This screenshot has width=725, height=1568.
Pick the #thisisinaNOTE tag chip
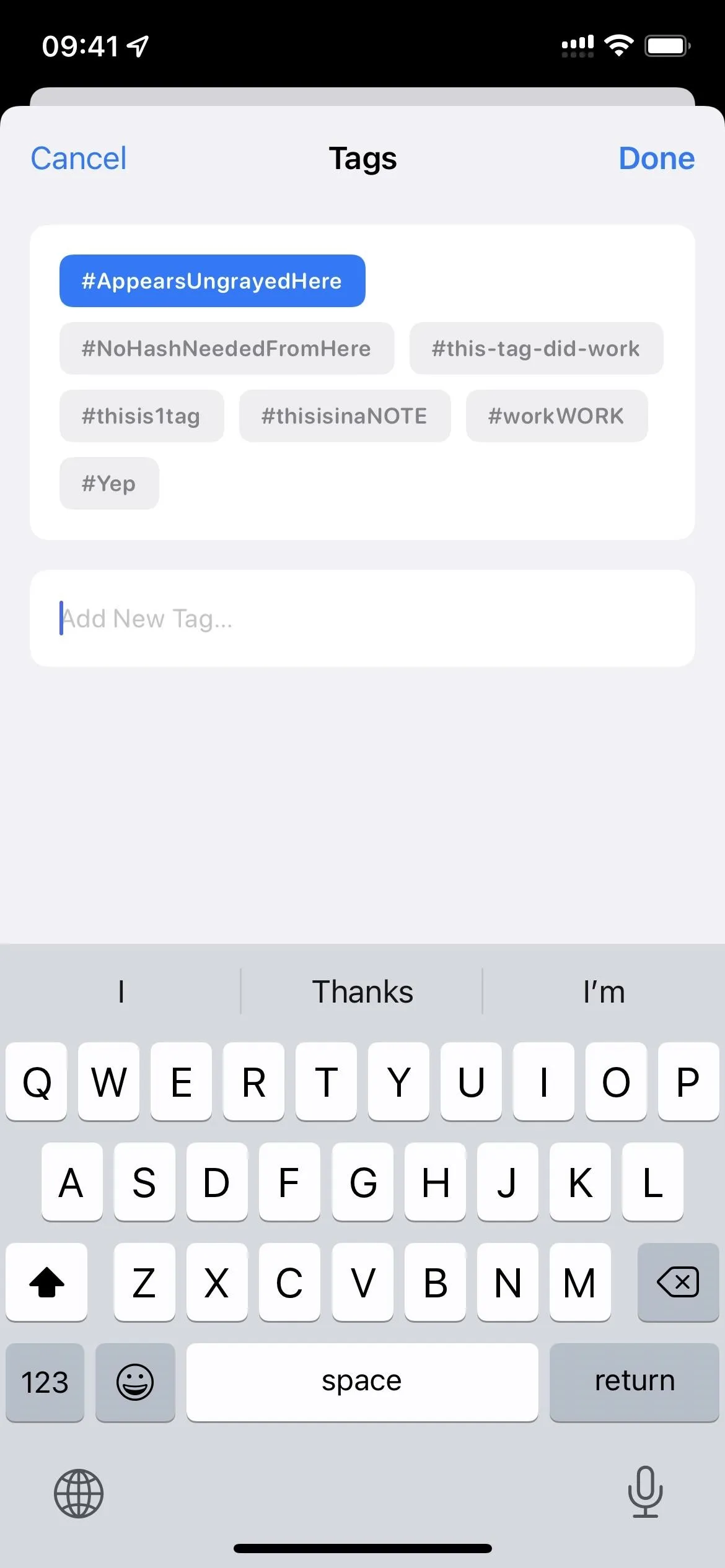(x=345, y=416)
